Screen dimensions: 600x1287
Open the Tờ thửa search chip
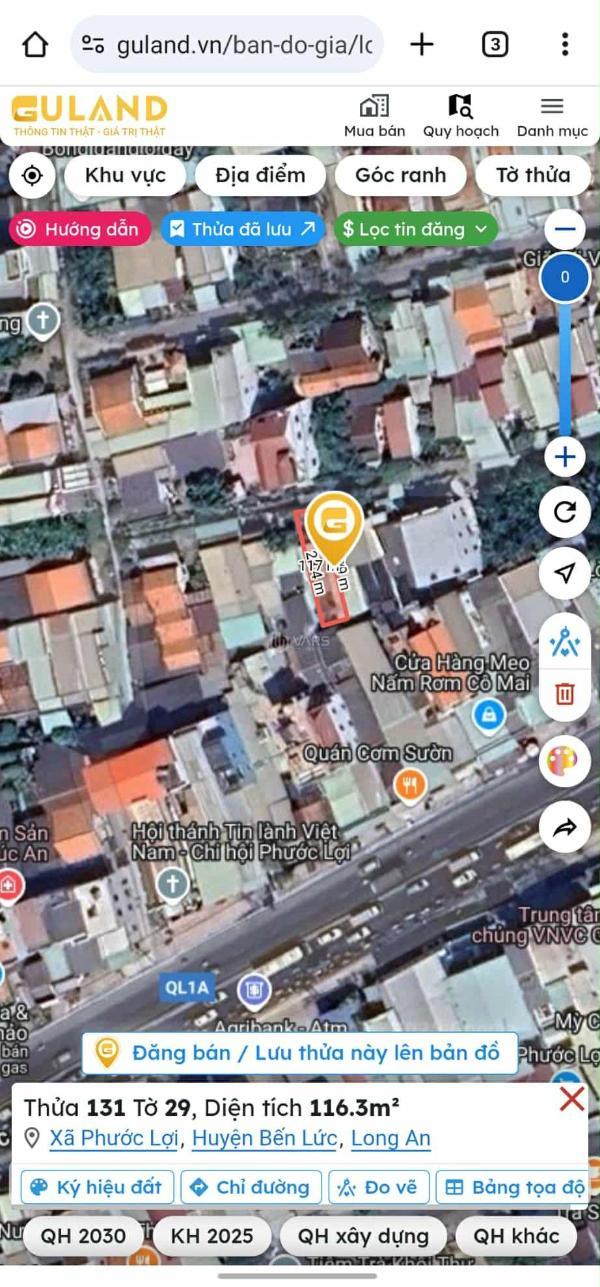(x=533, y=176)
